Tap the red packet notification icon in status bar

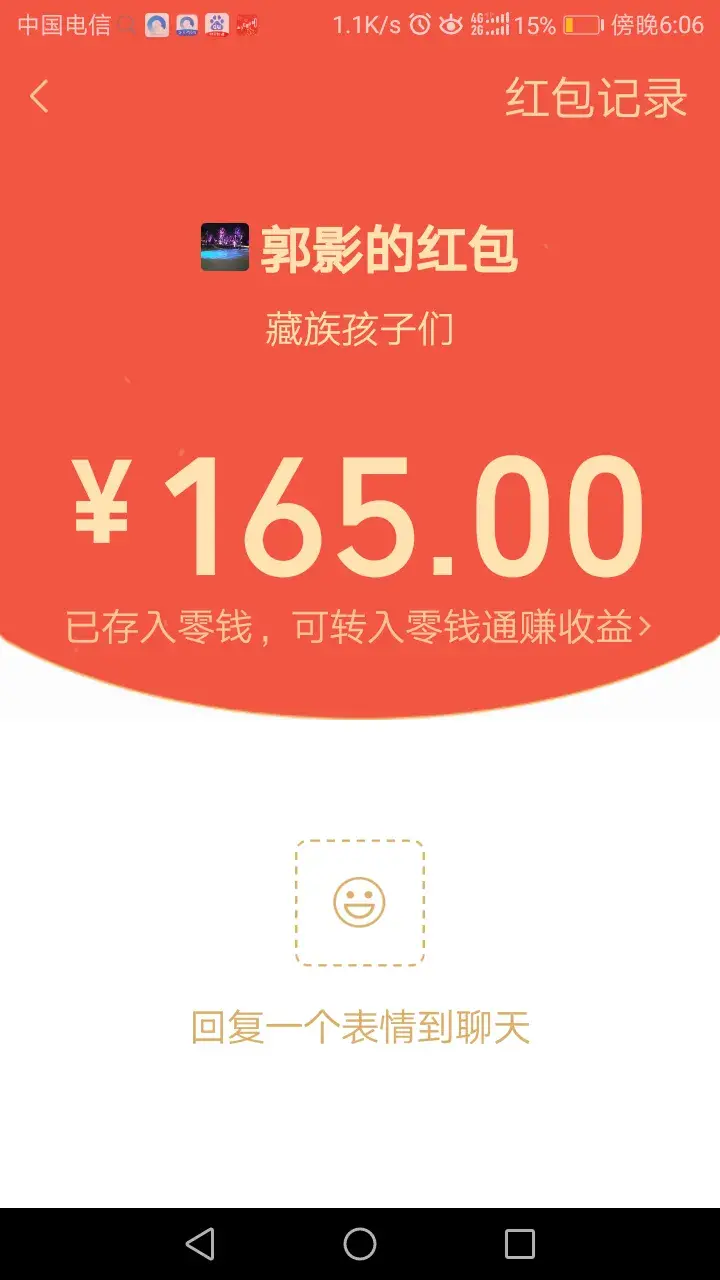coord(248,25)
